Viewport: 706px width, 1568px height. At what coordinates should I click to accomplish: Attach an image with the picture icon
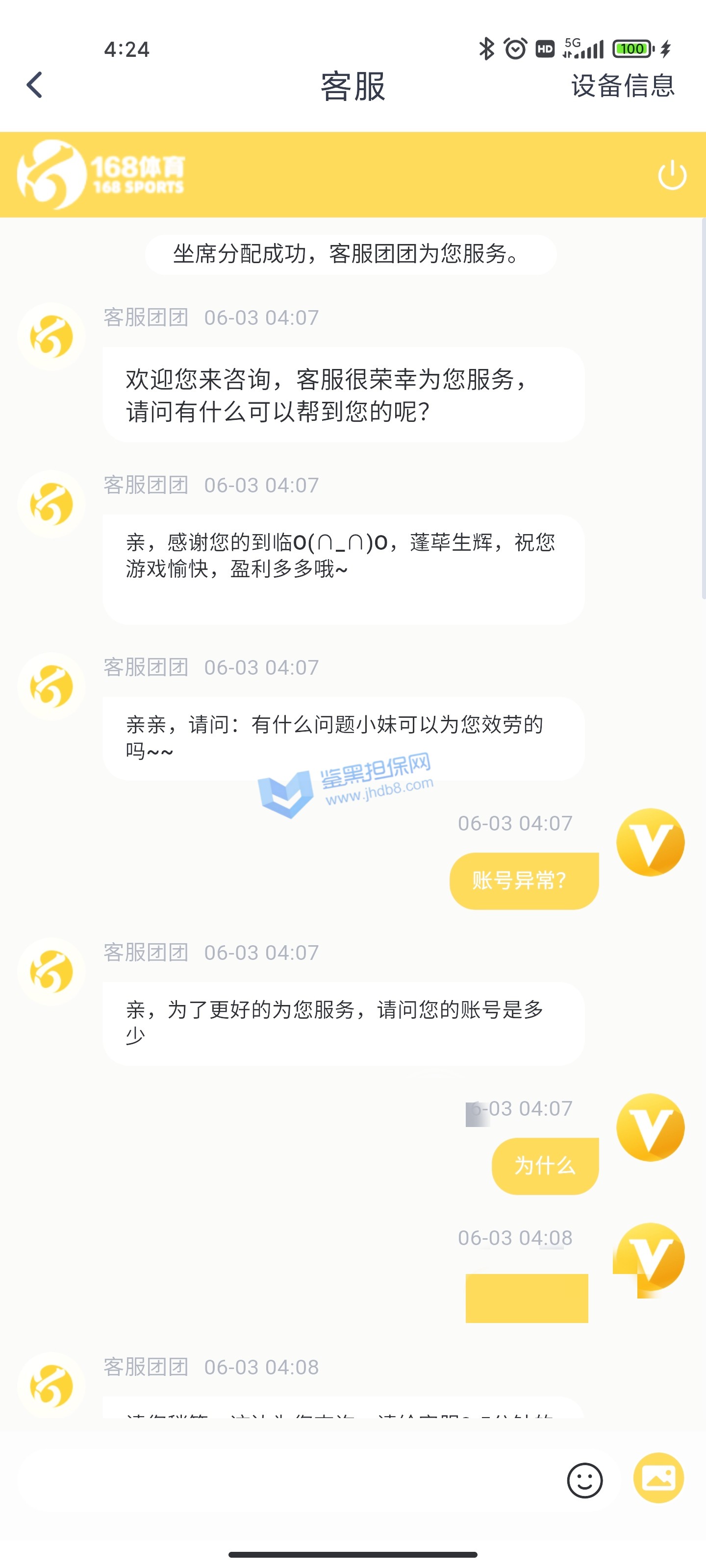(658, 1478)
